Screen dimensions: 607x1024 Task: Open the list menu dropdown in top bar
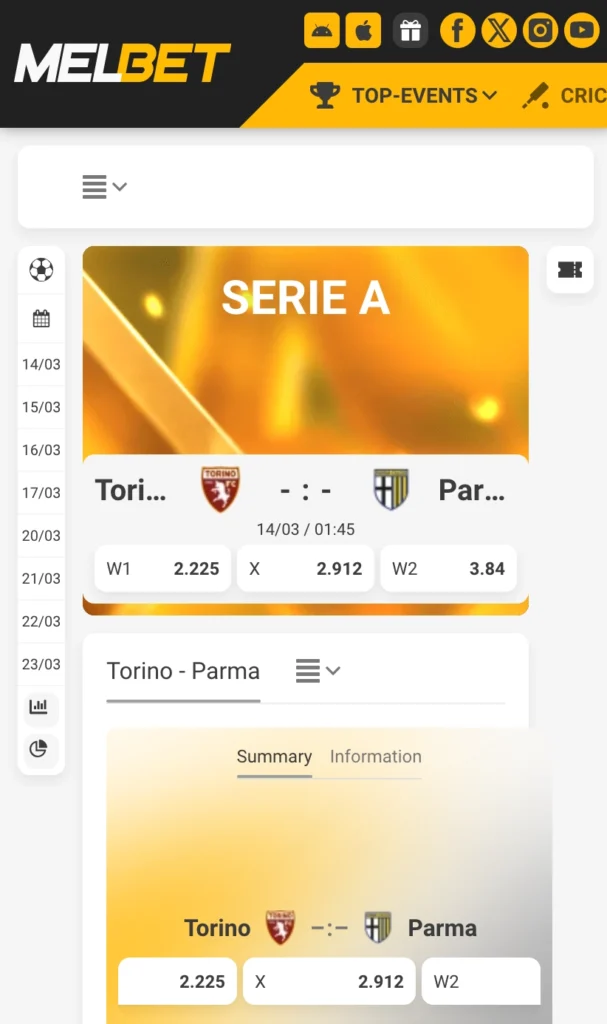(104, 187)
